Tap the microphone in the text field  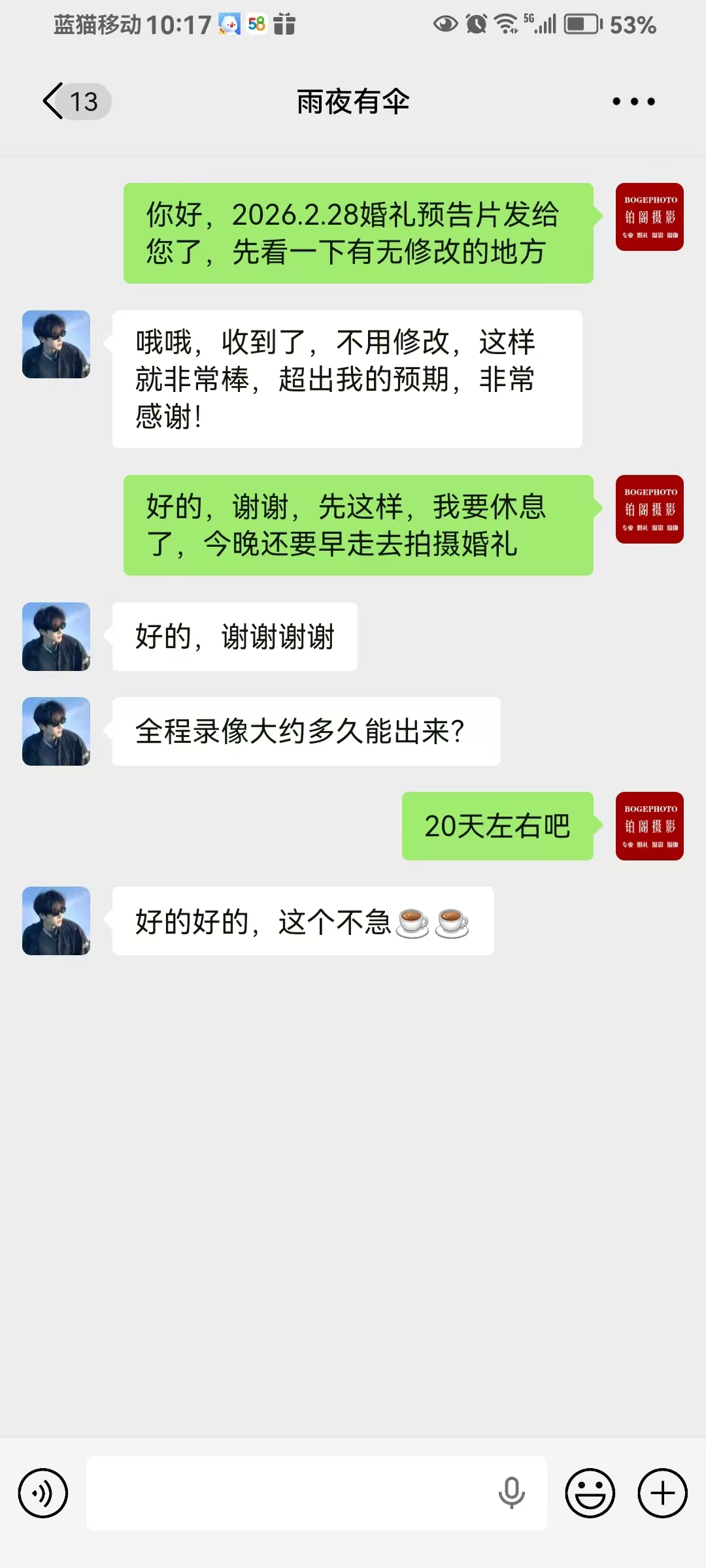(x=511, y=1494)
